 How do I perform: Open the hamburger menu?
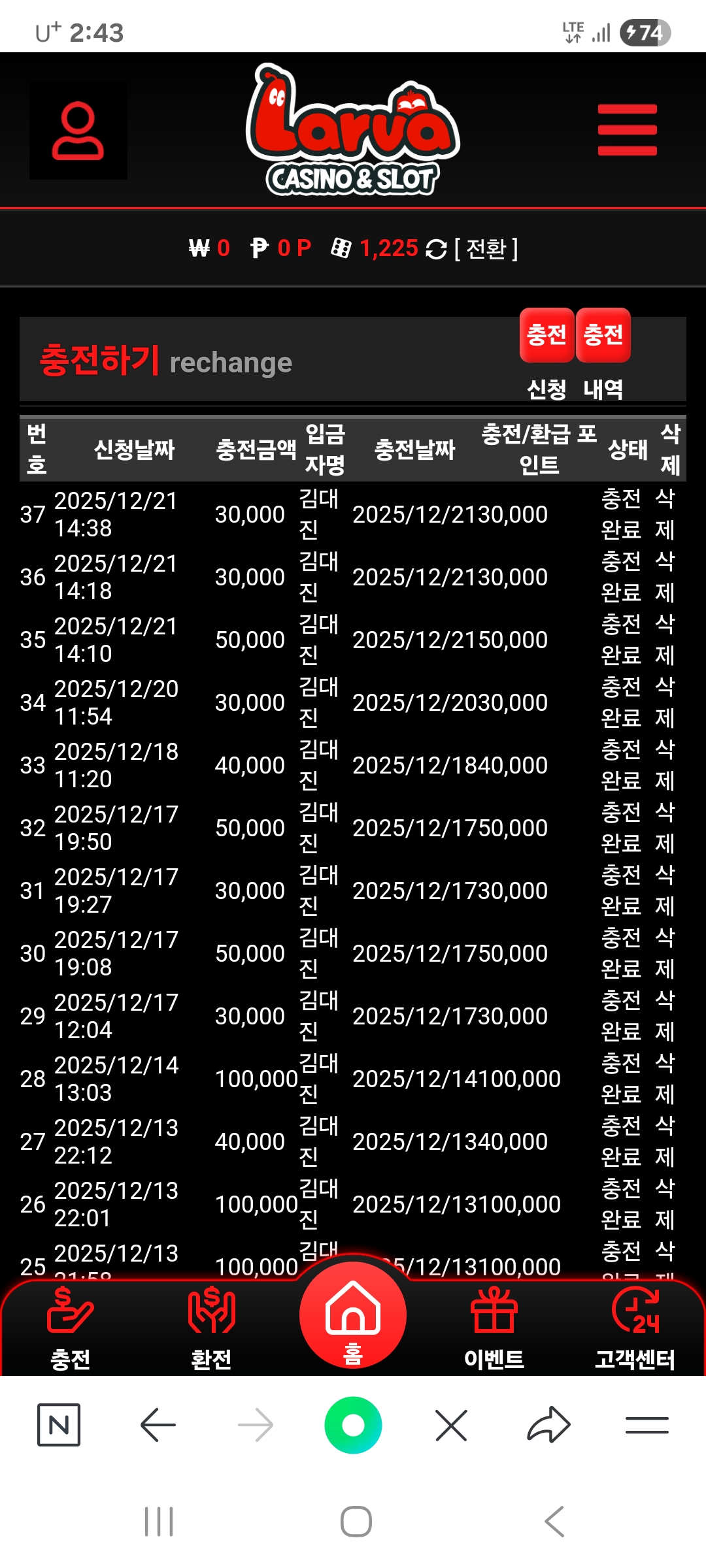click(x=627, y=131)
